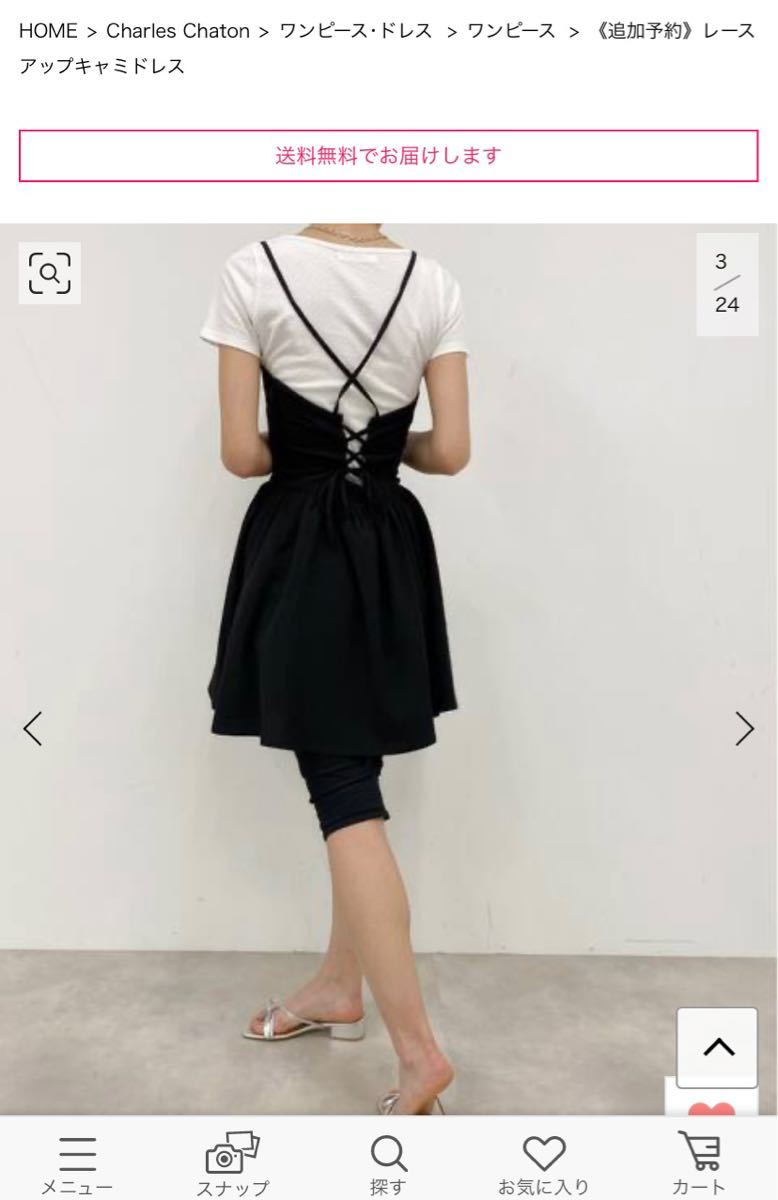Go to Charles Chaton brand page
This screenshot has width=778, height=1200.
pos(178,31)
